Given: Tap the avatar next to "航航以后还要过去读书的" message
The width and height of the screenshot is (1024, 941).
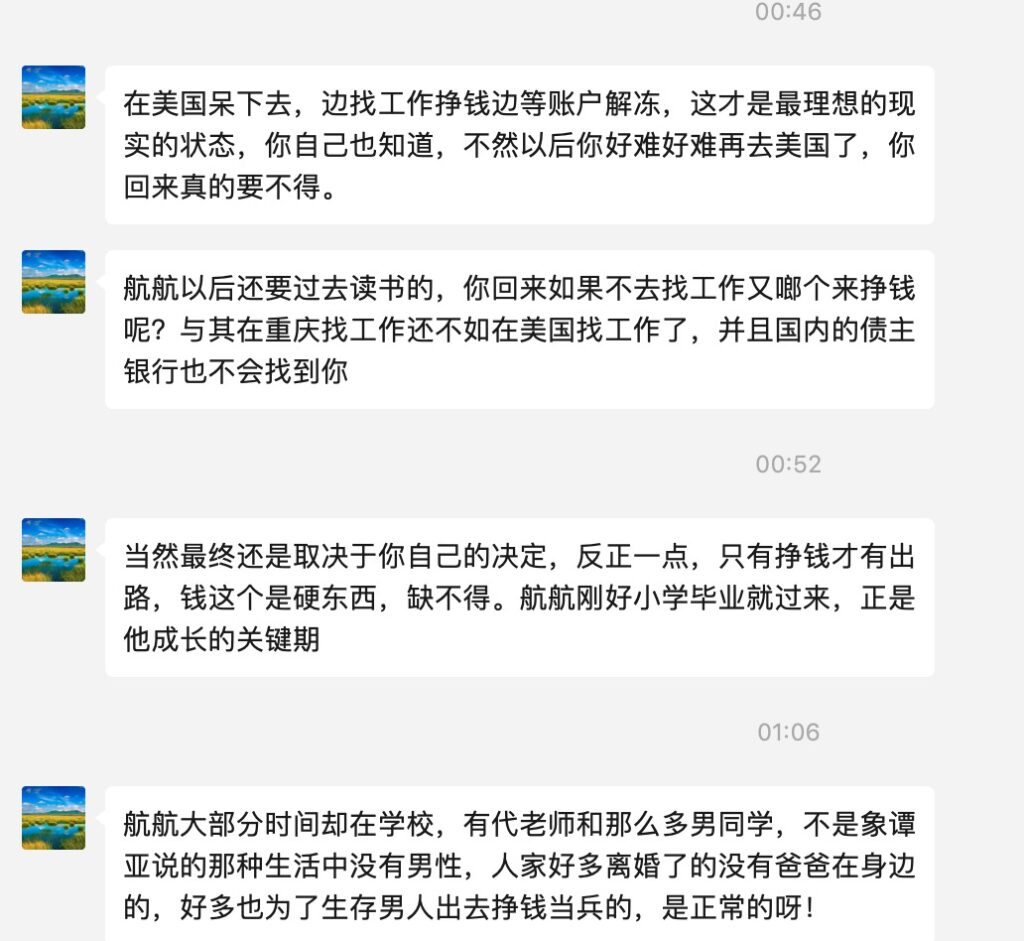Looking at the screenshot, I should click(53, 282).
